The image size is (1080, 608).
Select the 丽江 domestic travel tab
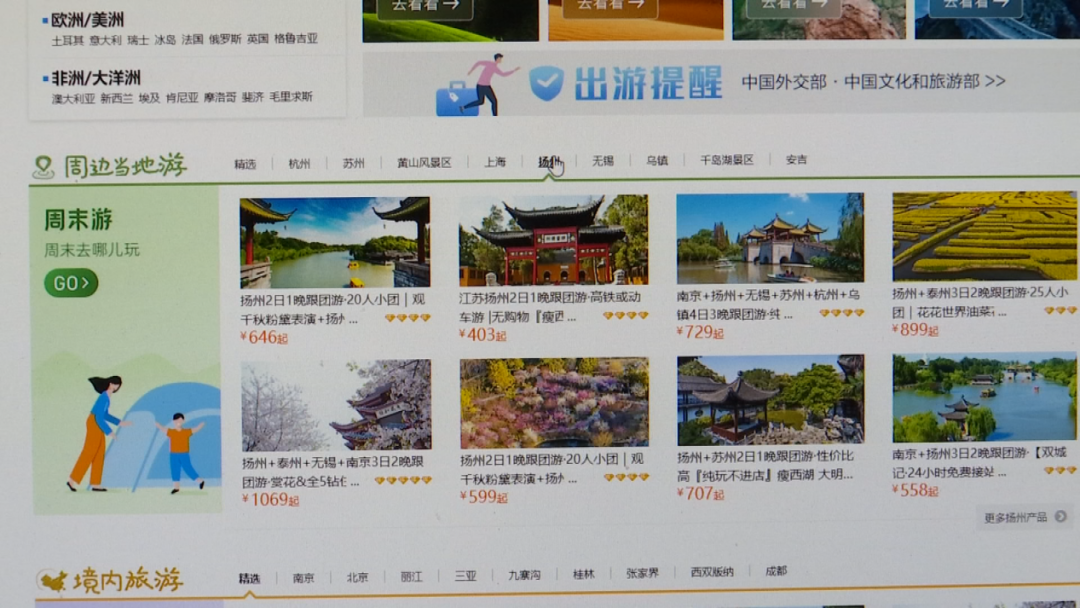(x=411, y=577)
